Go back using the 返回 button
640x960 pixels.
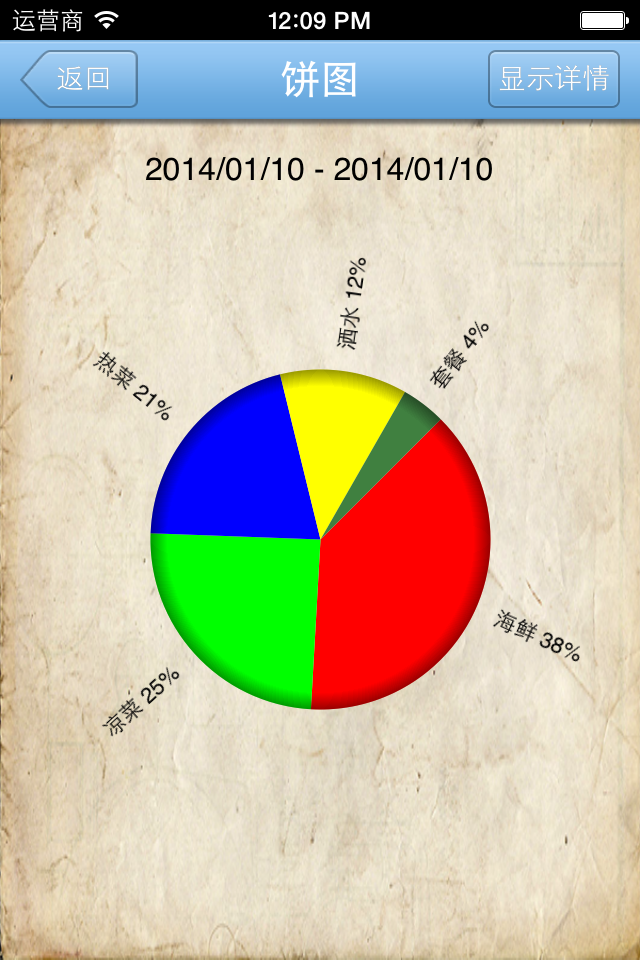(x=80, y=79)
